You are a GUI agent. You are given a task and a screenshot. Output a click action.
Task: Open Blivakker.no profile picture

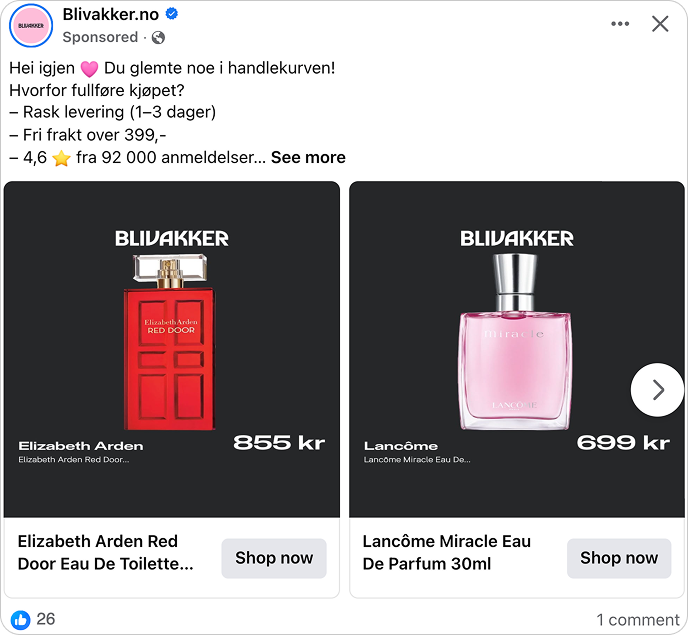pyautogui.click(x=31, y=25)
